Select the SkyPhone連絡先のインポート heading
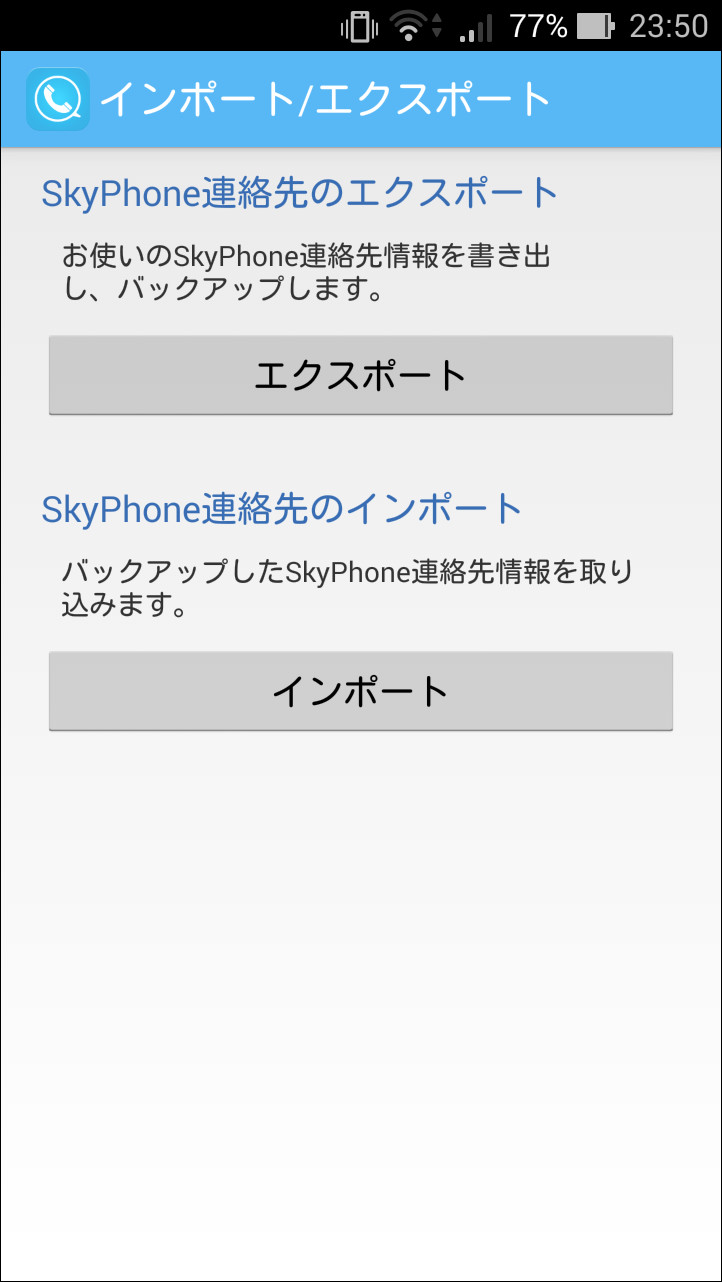Image resolution: width=722 pixels, height=1282 pixels. (x=280, y=509)
